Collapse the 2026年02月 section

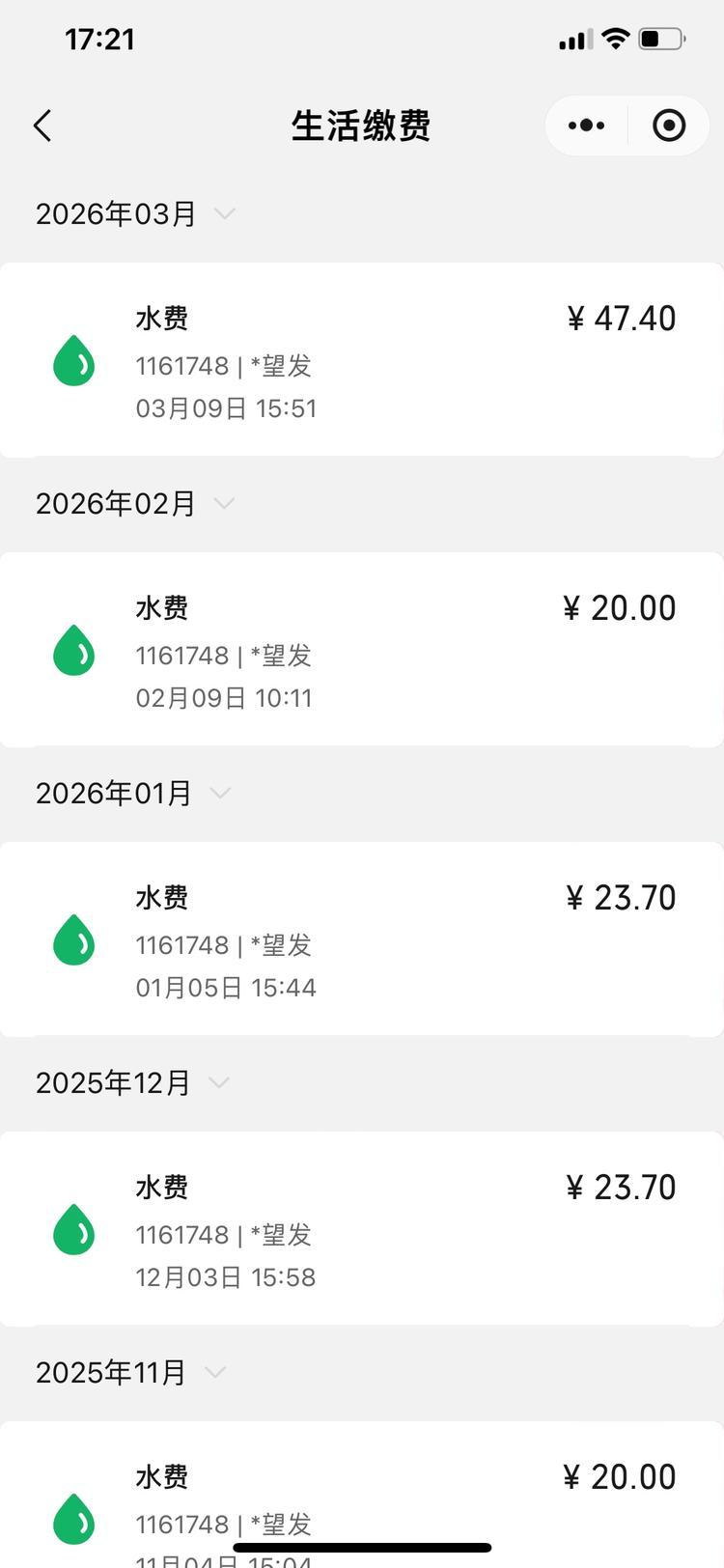click(224, 503)
